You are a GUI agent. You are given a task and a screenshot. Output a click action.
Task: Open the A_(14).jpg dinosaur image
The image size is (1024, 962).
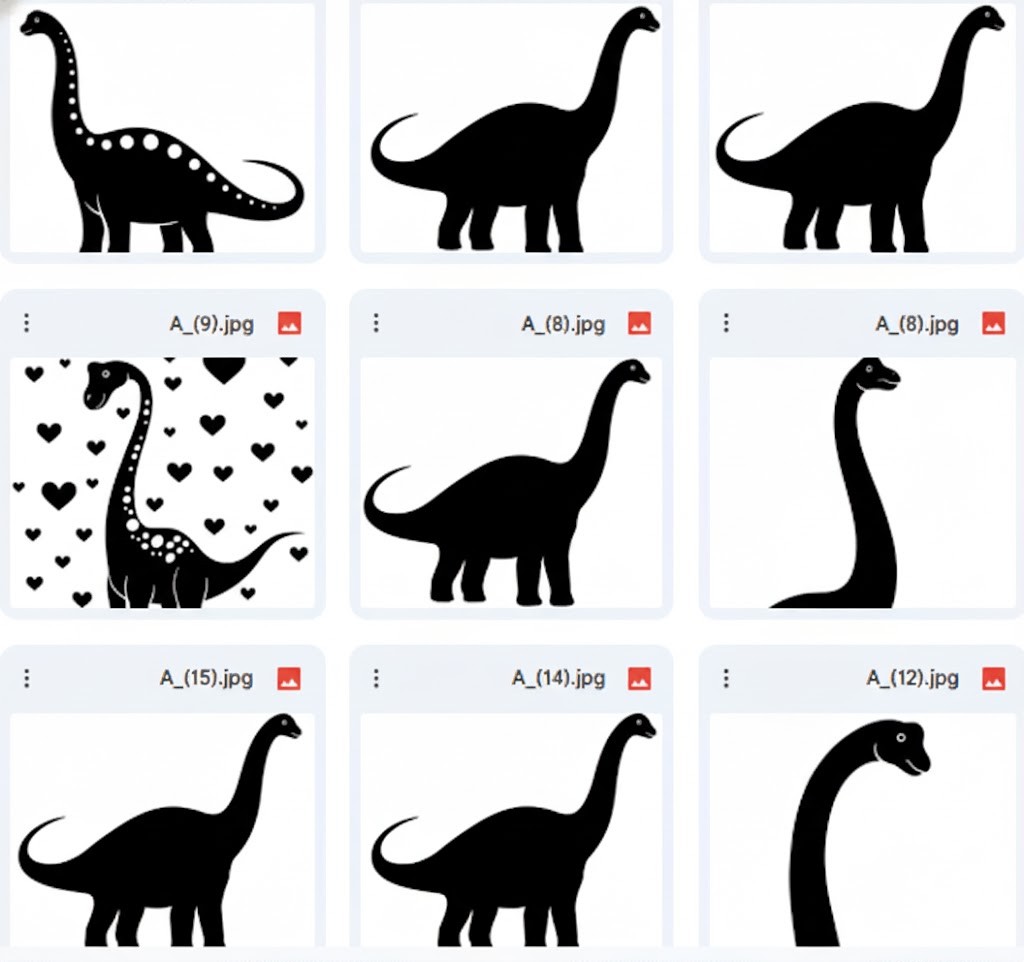pos(511,828)
